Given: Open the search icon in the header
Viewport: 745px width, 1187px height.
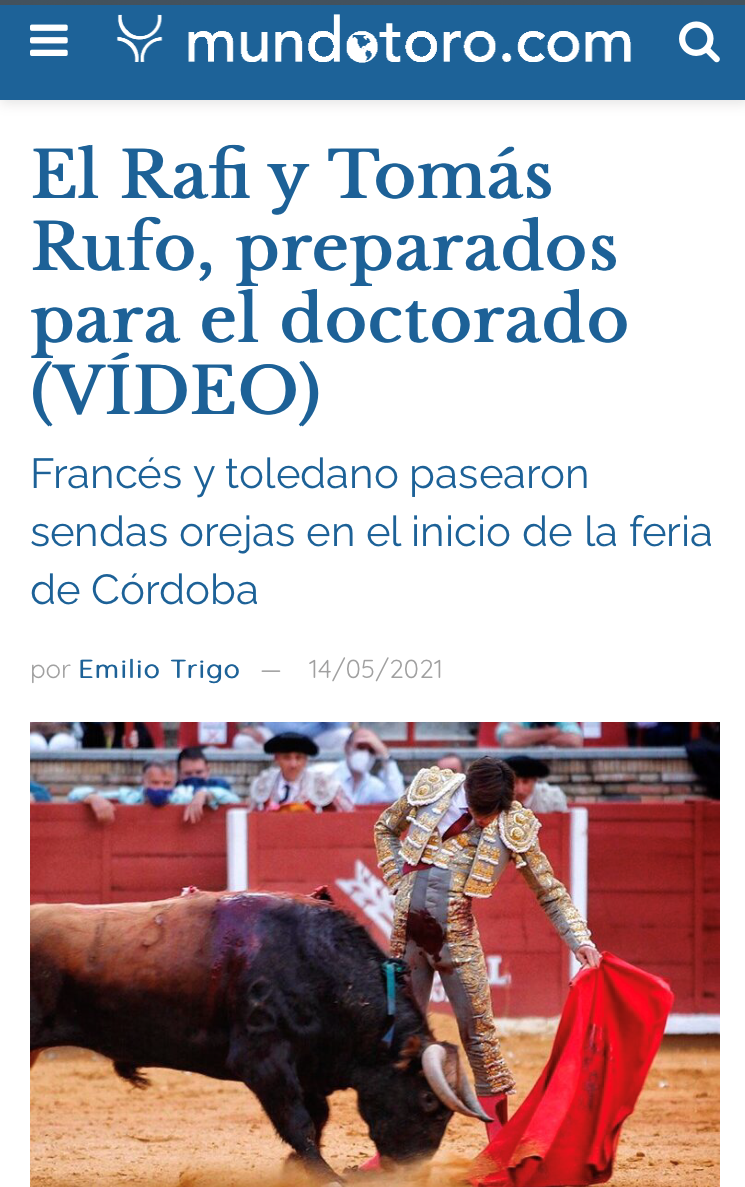Looking at the screenshot, I should (698, 42).
